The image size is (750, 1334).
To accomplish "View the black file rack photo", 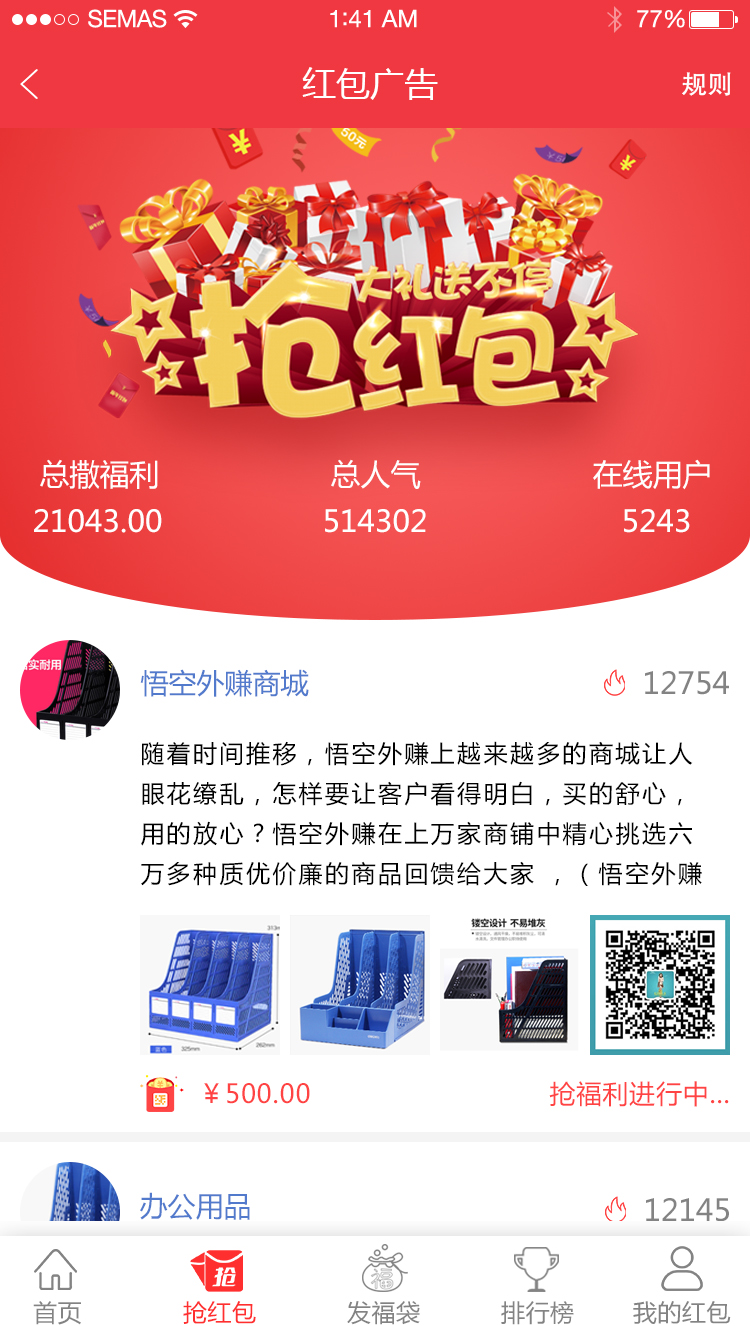I will tap(509, 985).
